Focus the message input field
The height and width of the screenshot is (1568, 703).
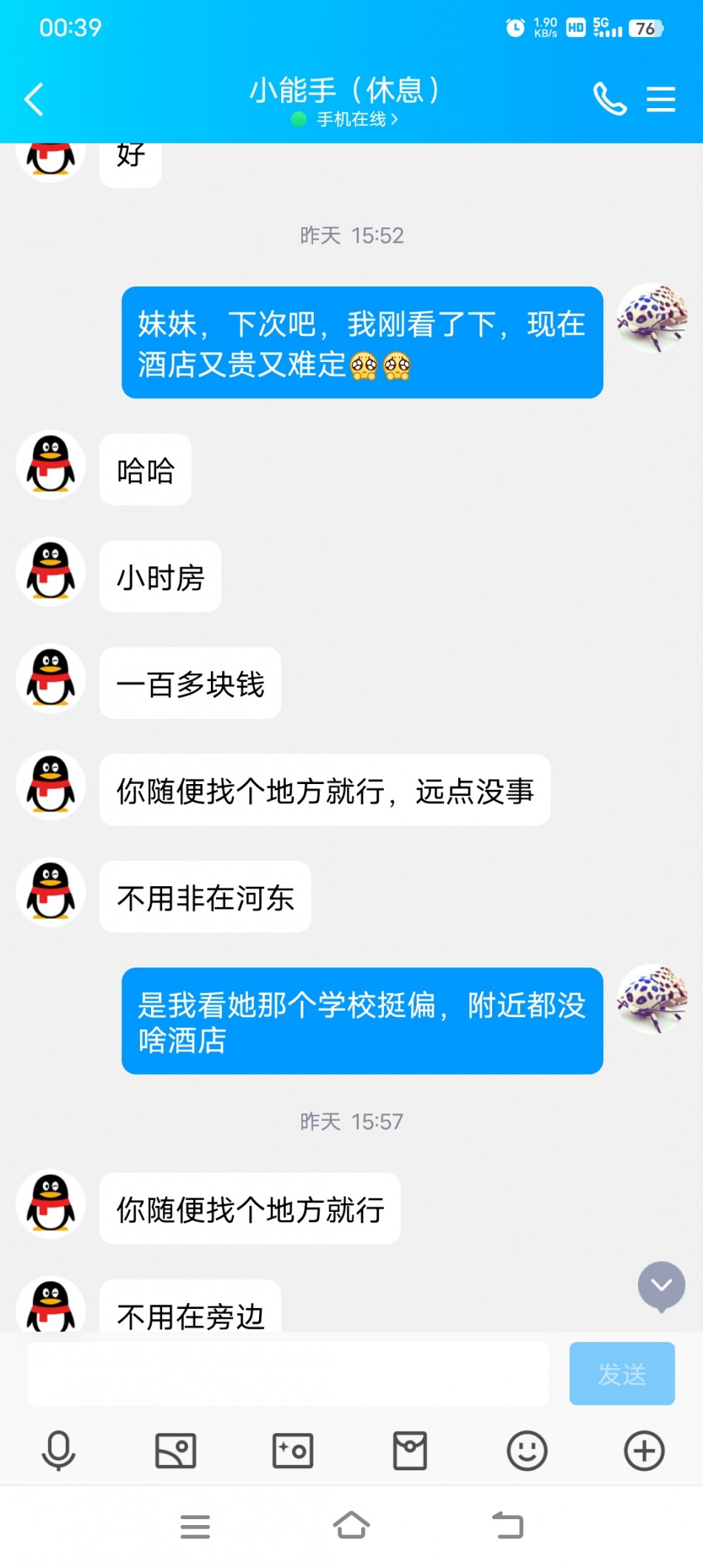coord(288,1373)
